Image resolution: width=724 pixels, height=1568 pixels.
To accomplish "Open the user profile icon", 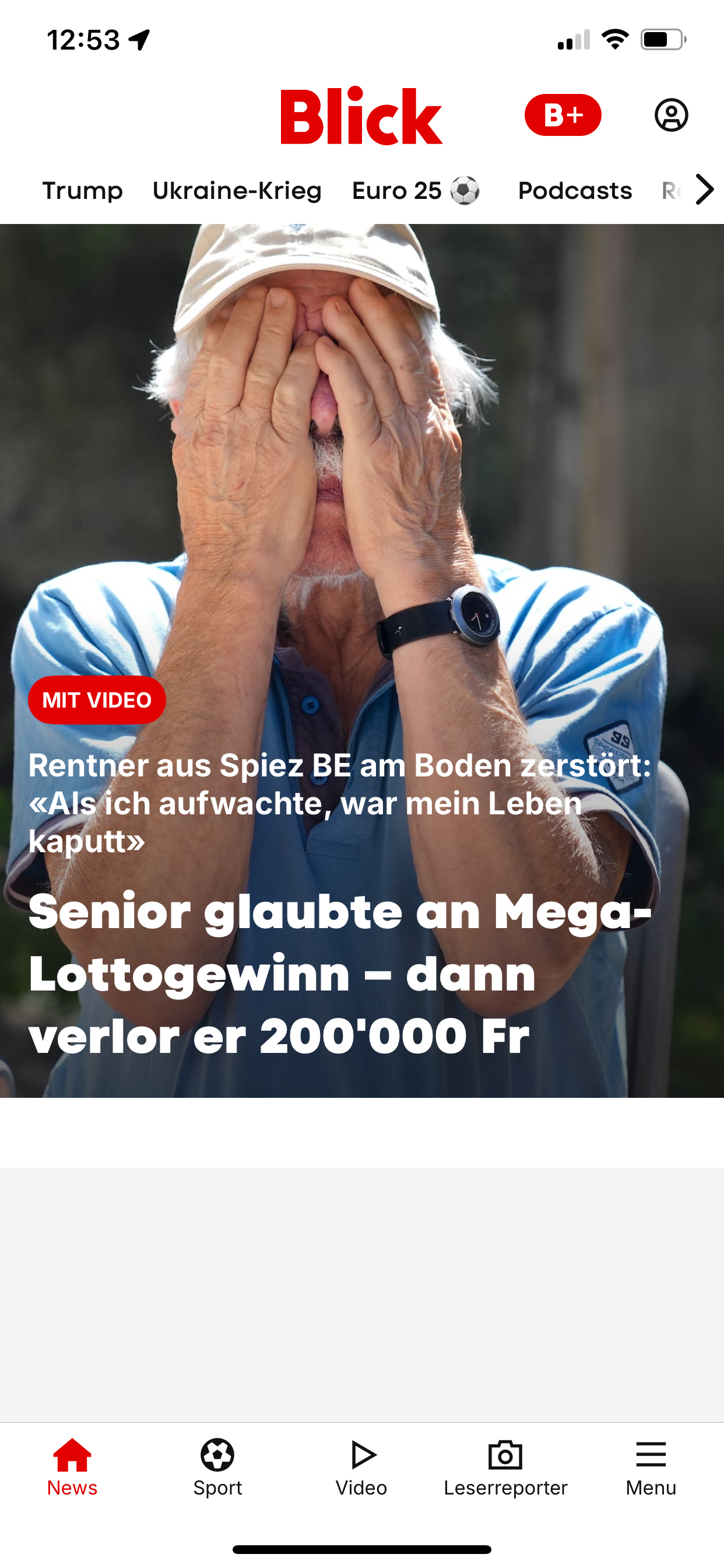I will [x=671, y=115].
